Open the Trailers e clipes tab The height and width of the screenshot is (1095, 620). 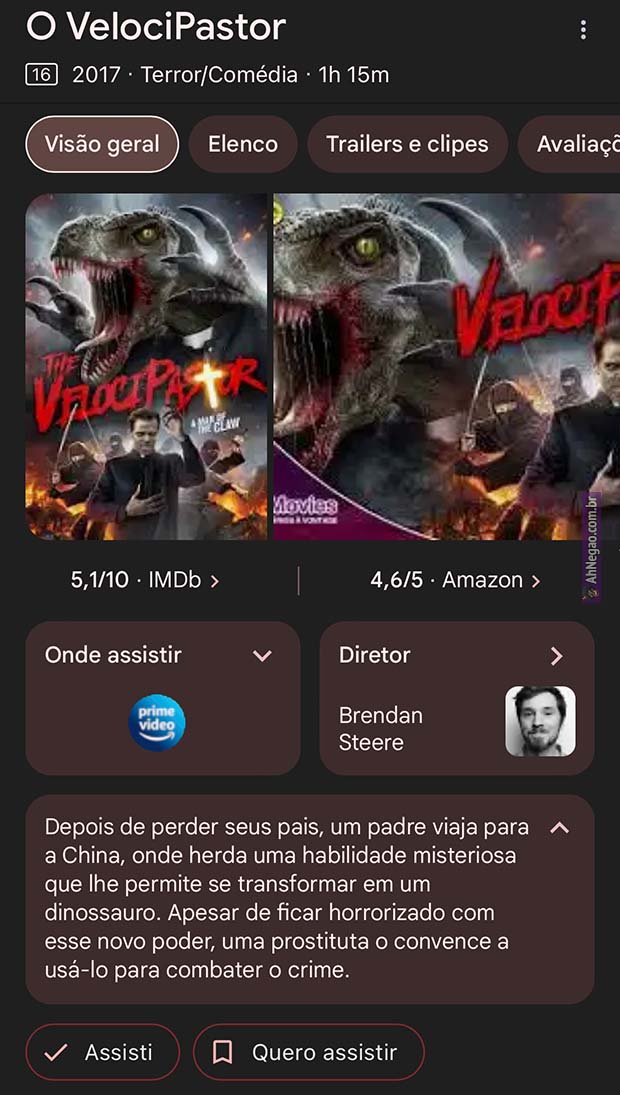pos(407,144)
